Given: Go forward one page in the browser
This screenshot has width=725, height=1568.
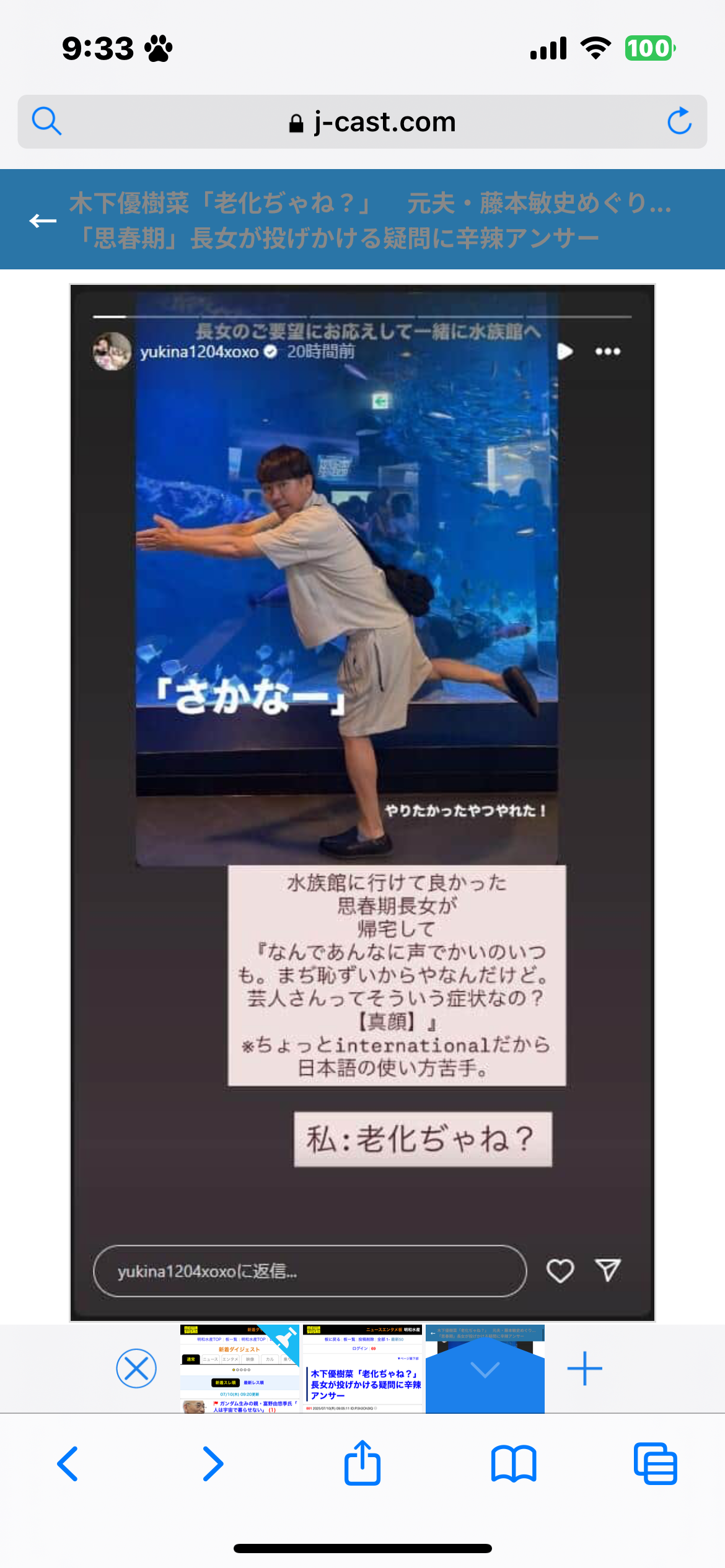Looking at the screenshot, I should click(213, 1464).
